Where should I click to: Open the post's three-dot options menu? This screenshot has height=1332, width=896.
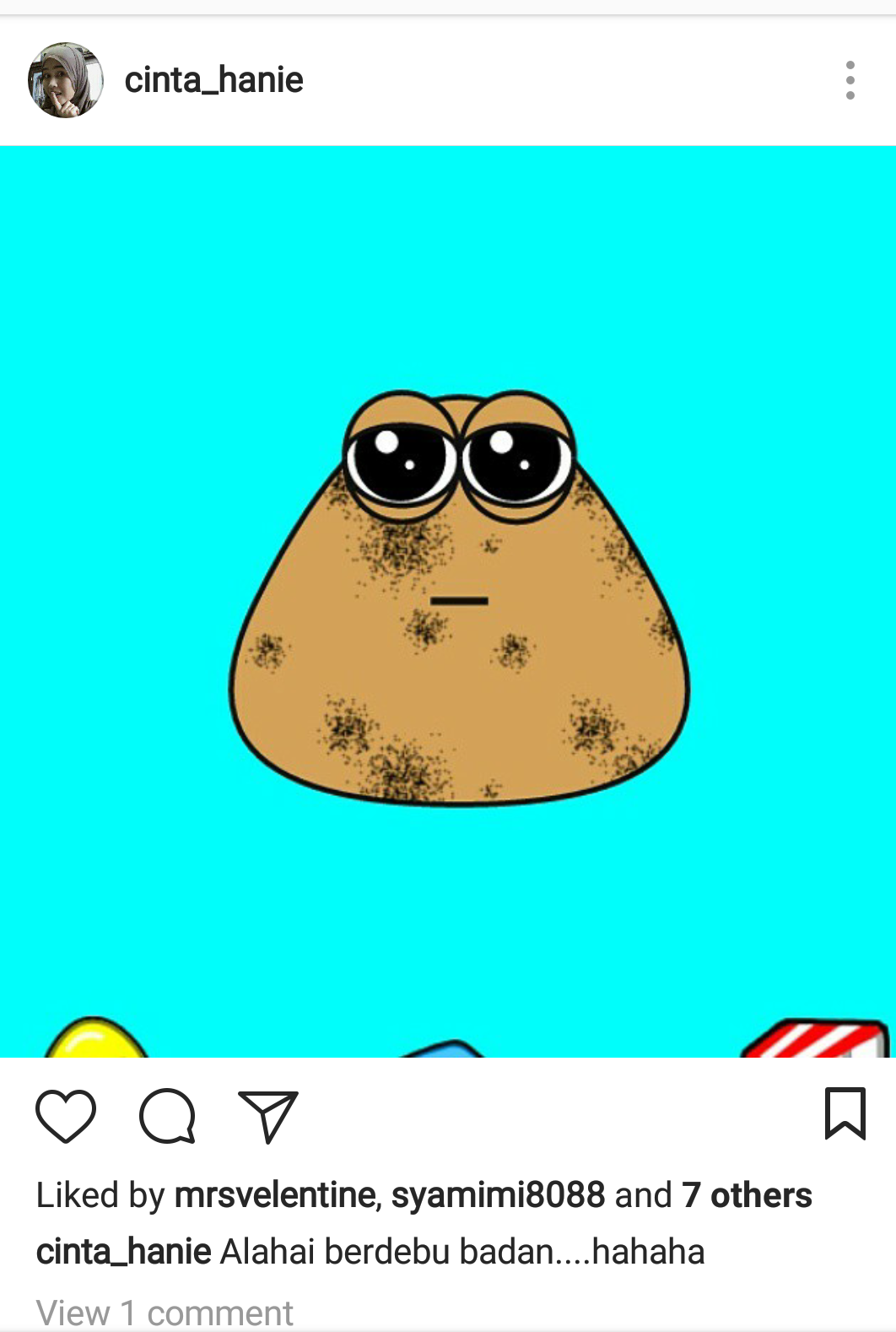[x=850, y=80]
